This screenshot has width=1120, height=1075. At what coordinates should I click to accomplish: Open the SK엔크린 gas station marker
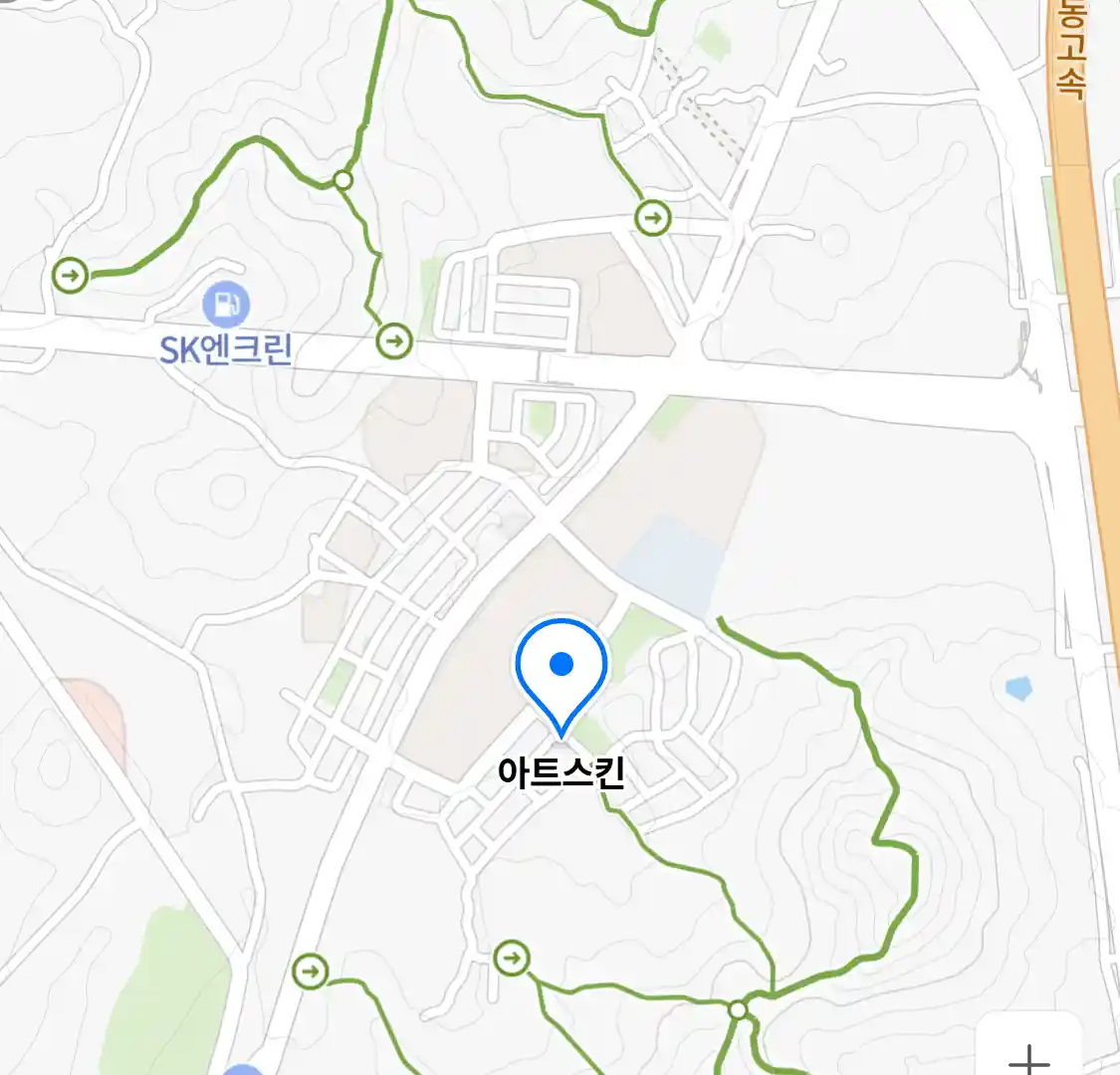(226, 306)
